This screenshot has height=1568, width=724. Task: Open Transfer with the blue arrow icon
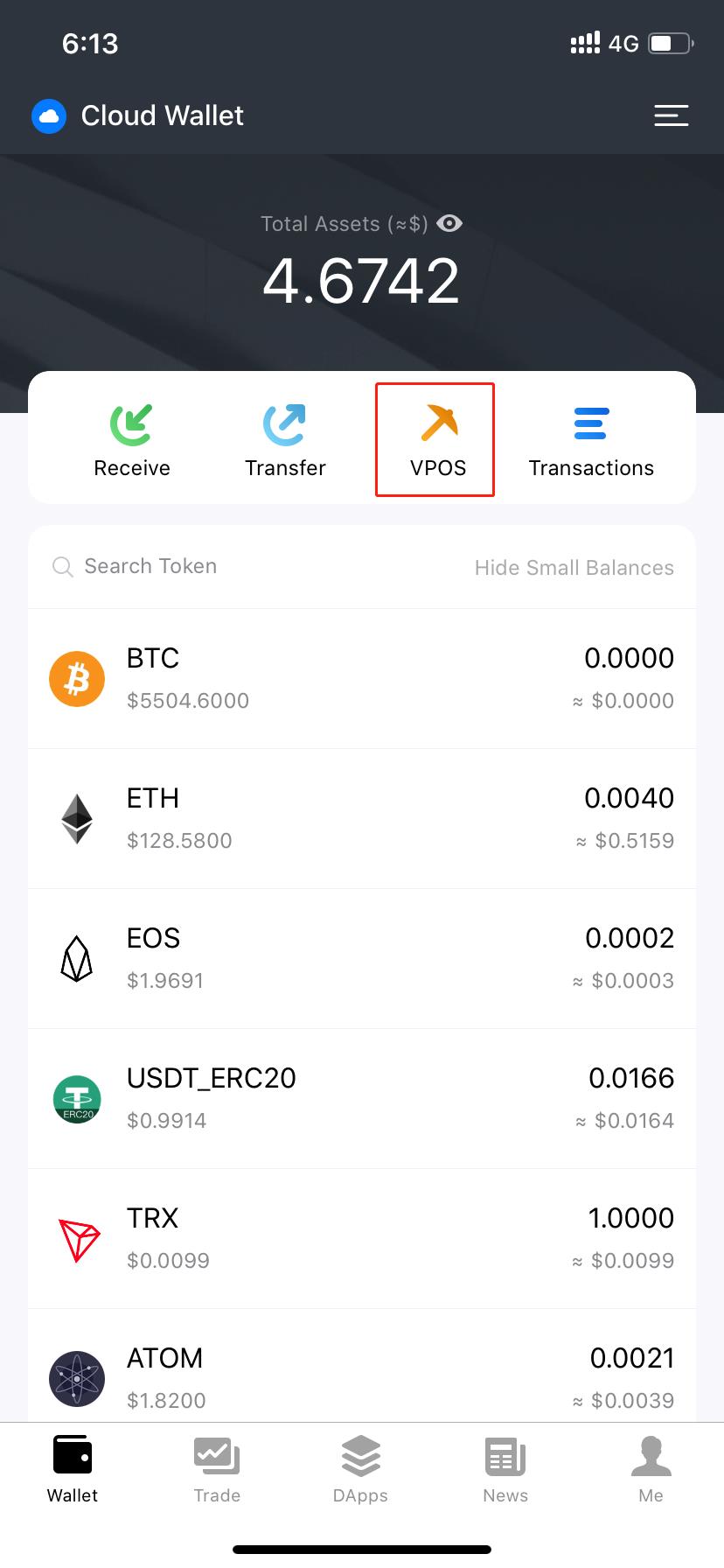(284, 423)
